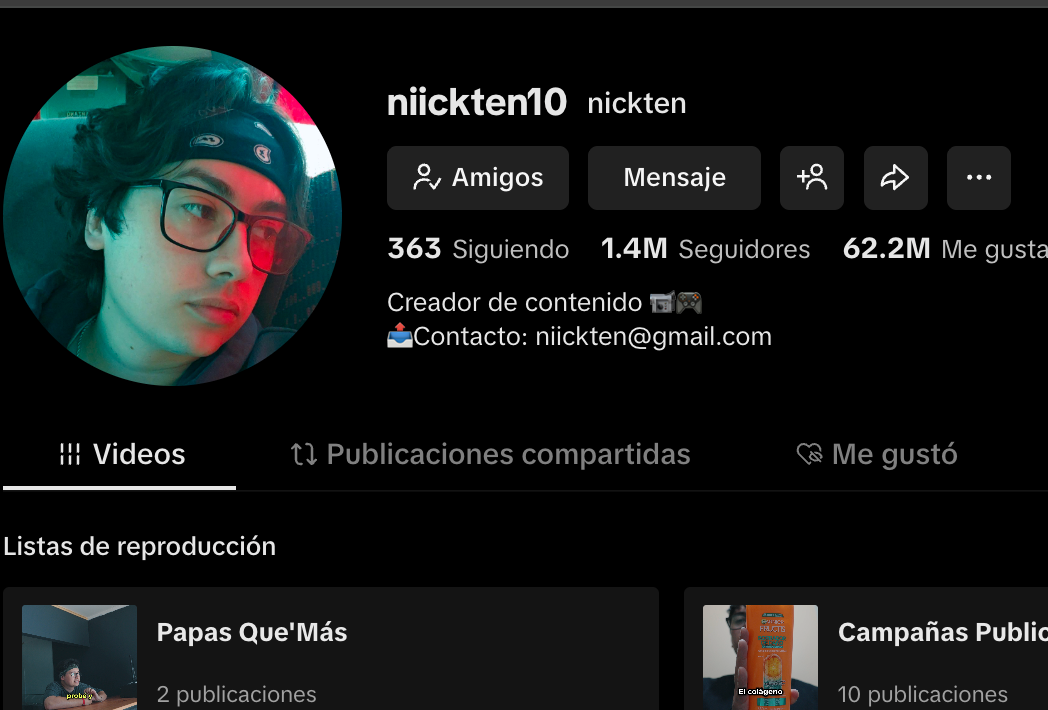This screenshot has width=1048, height=710.
Task: Tap the Amigos button
Action: [477, 178]
